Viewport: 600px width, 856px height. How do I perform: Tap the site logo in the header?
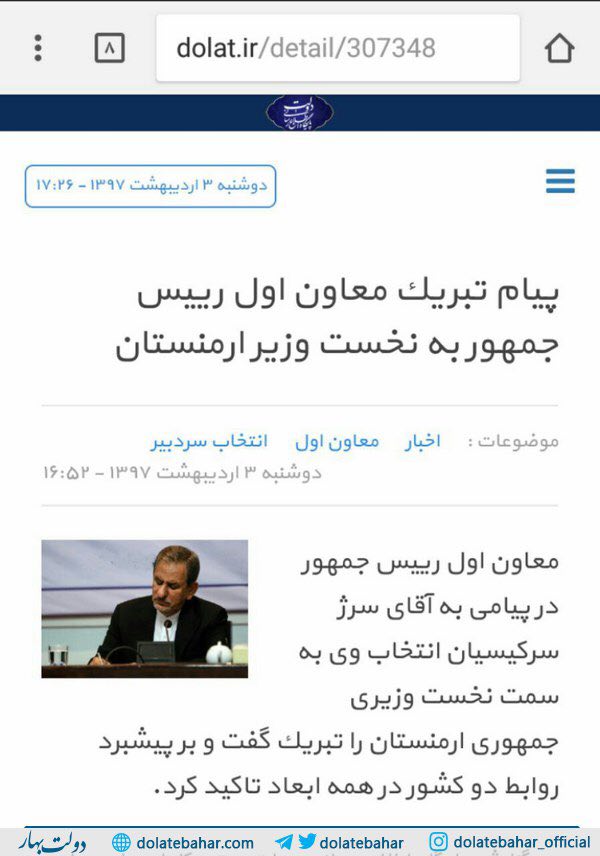click(x=300, y=112)
